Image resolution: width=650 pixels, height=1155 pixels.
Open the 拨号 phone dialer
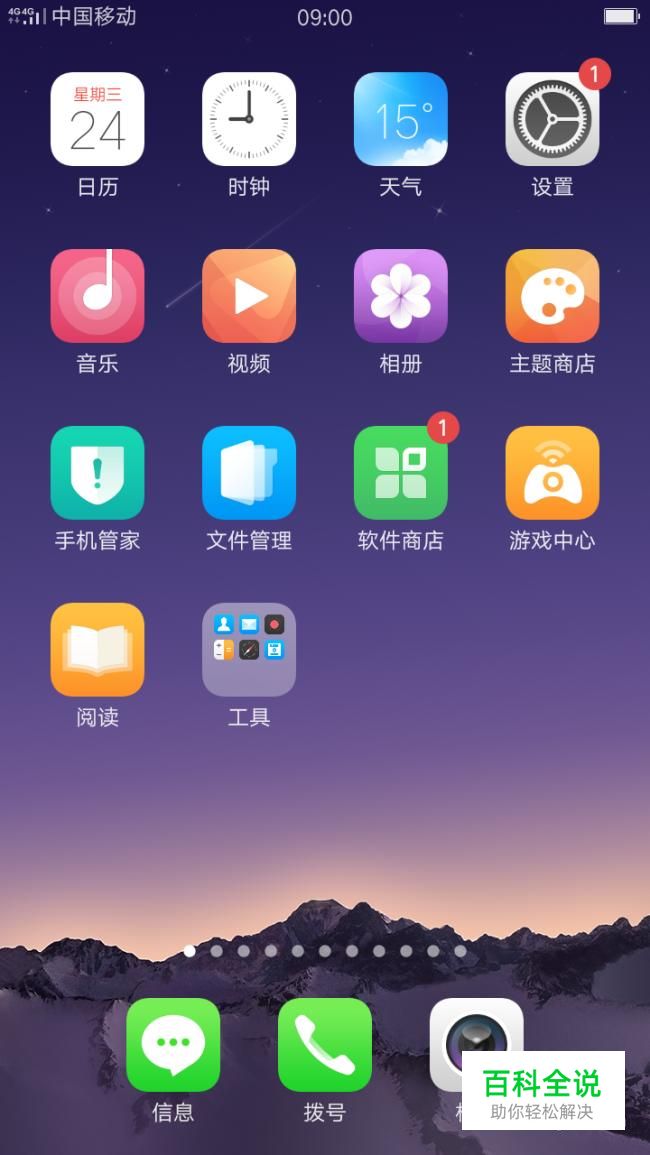(325, 1045)
